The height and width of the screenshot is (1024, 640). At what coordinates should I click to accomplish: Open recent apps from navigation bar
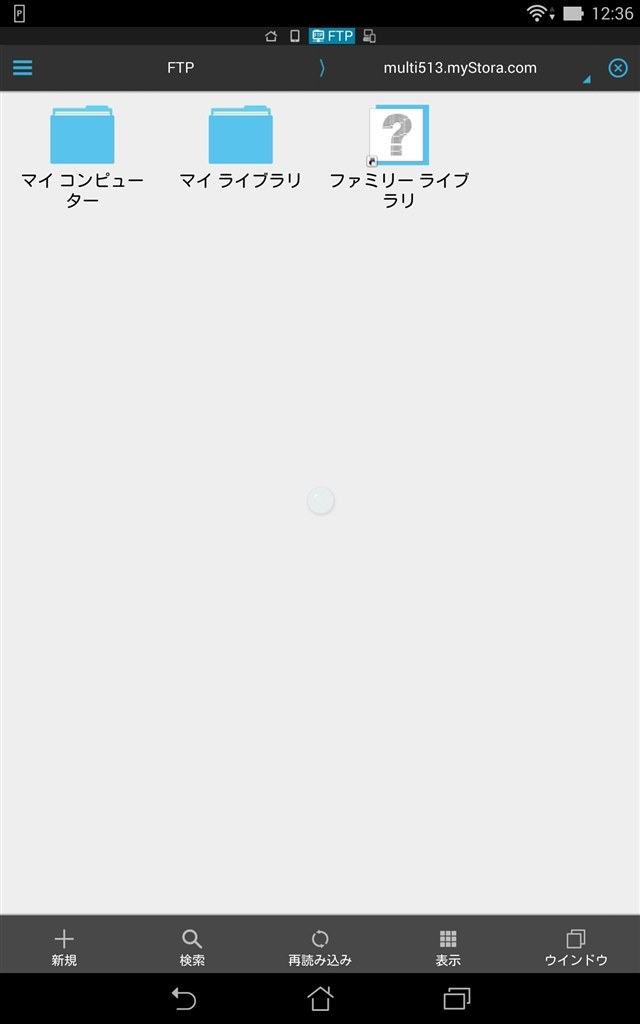pos(456,999)
